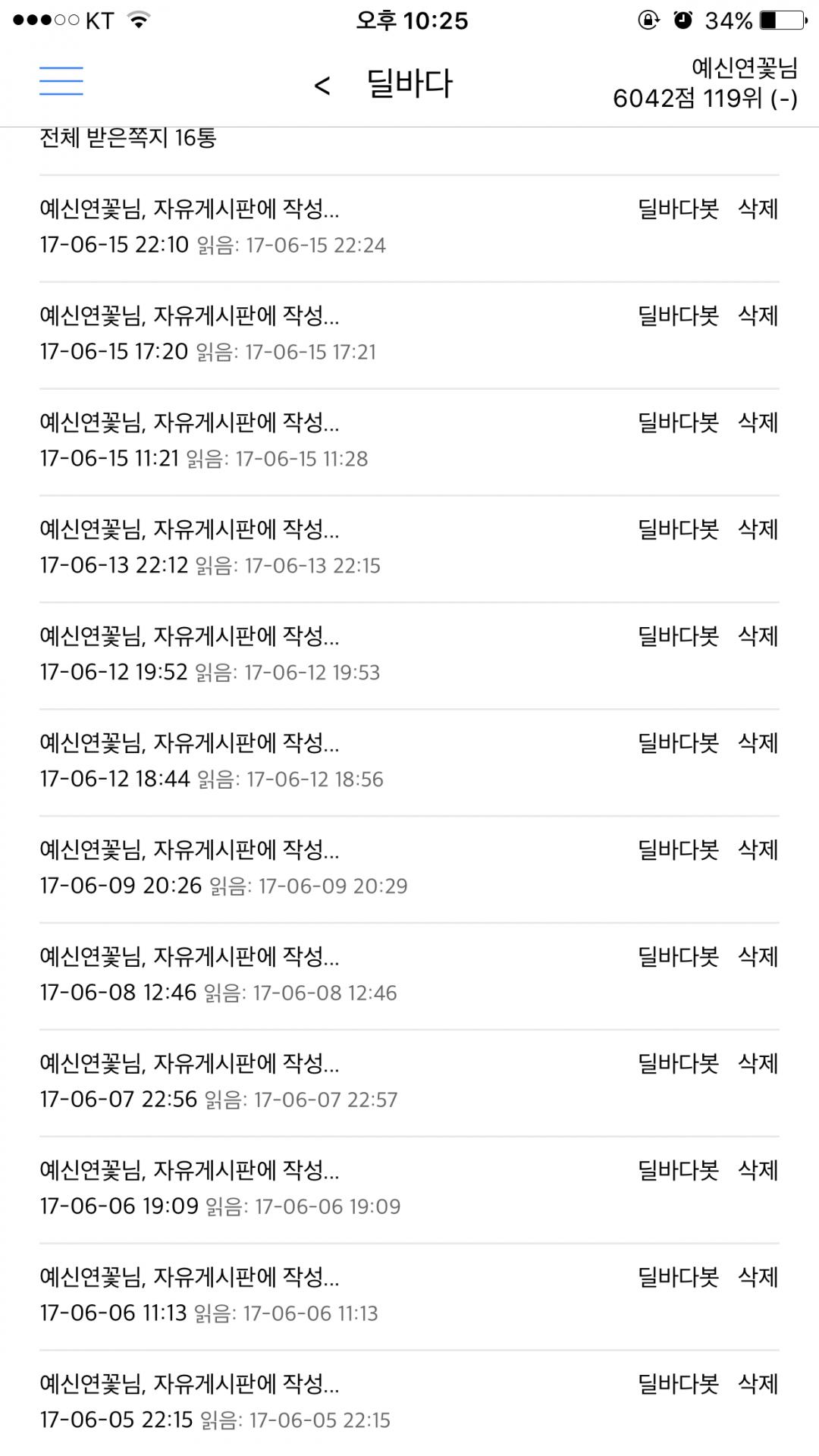
Task: Go back with the arrow beside 딜바다
Action: (x=322, y=85)
